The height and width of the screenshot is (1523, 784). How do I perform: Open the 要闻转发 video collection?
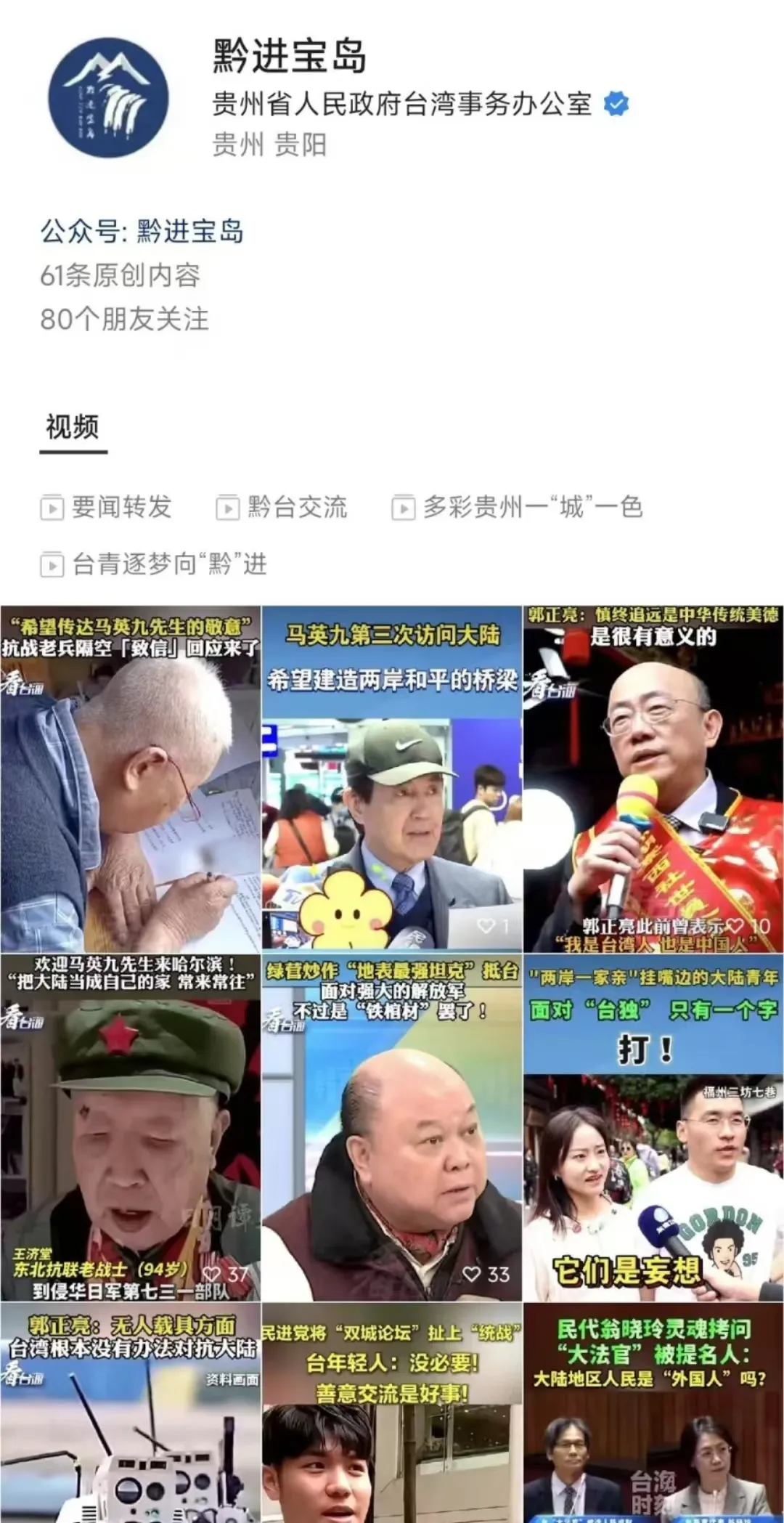pos(107,507)
